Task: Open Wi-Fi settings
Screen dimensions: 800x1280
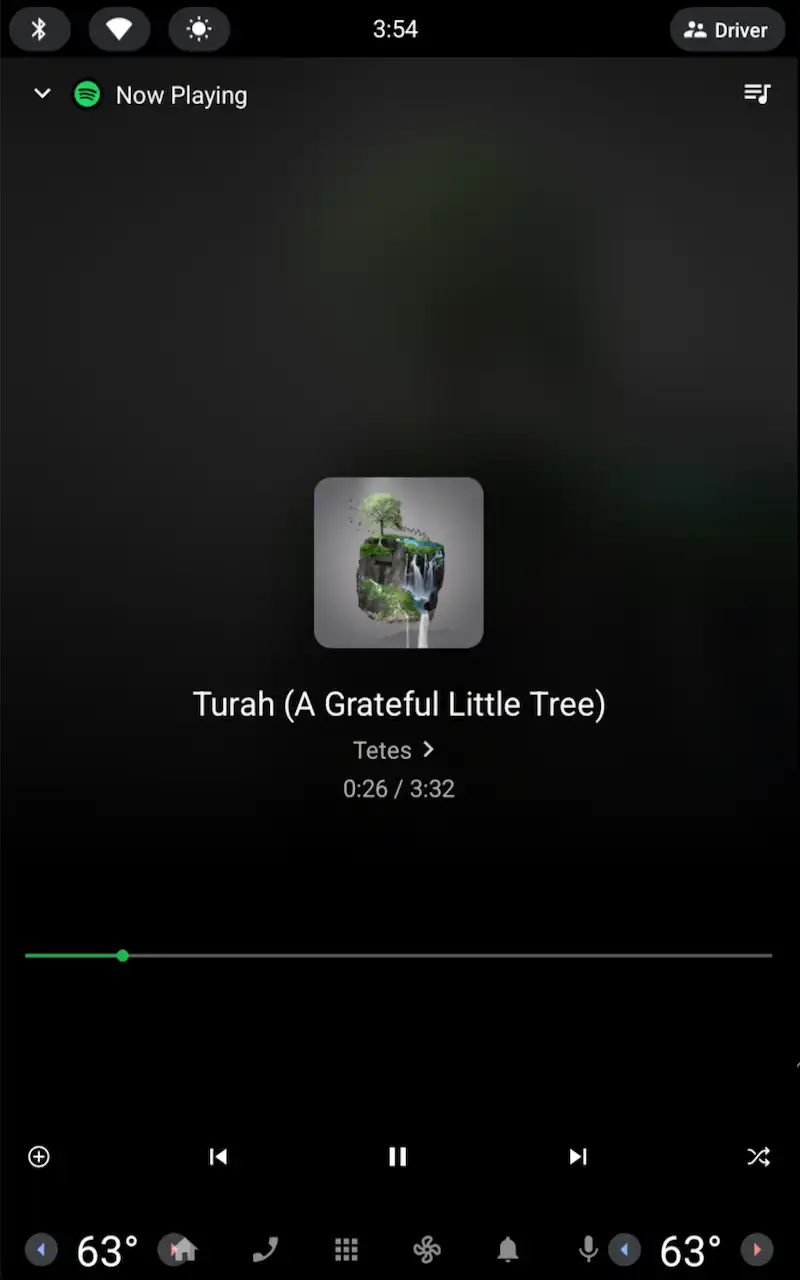Action: click(x=120, y=30)
